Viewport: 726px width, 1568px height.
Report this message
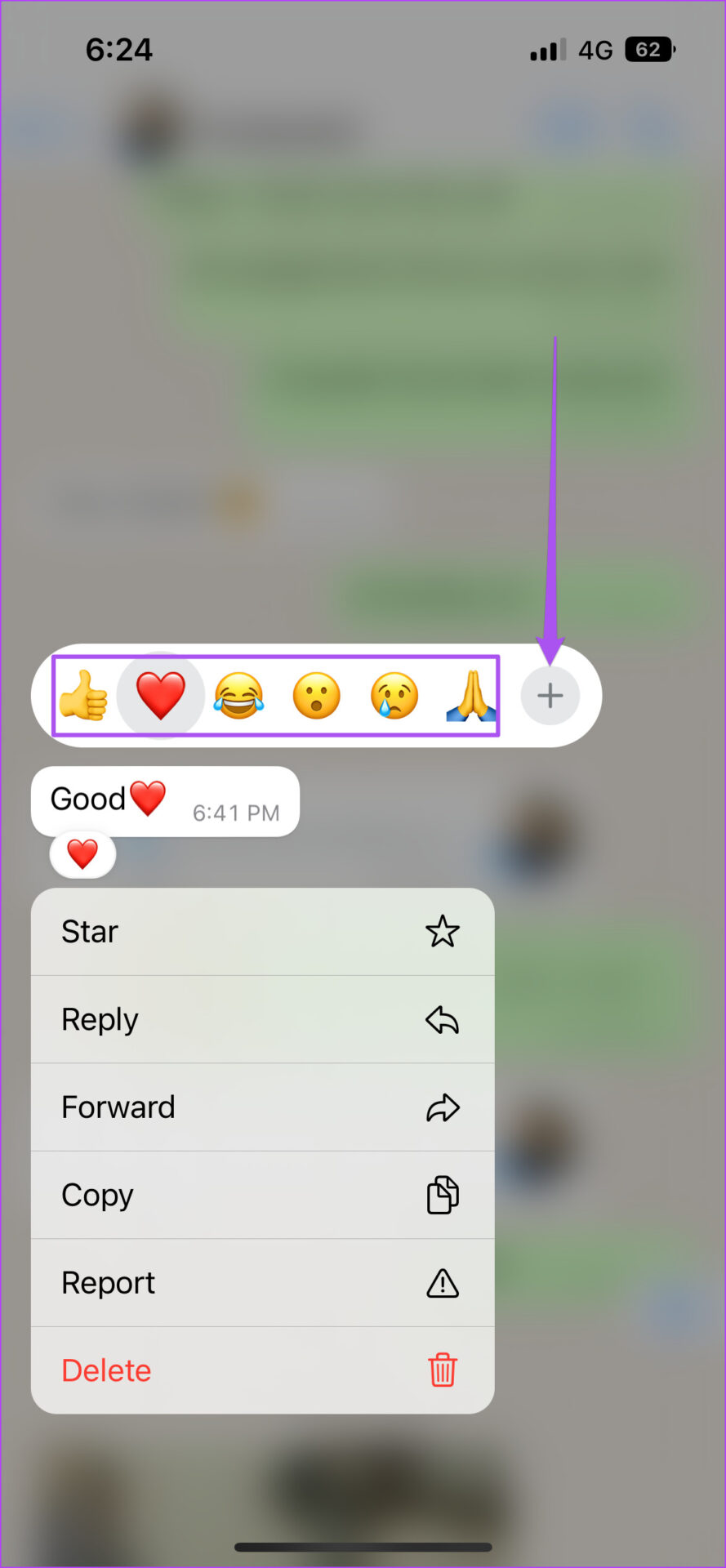(262, 1283)
